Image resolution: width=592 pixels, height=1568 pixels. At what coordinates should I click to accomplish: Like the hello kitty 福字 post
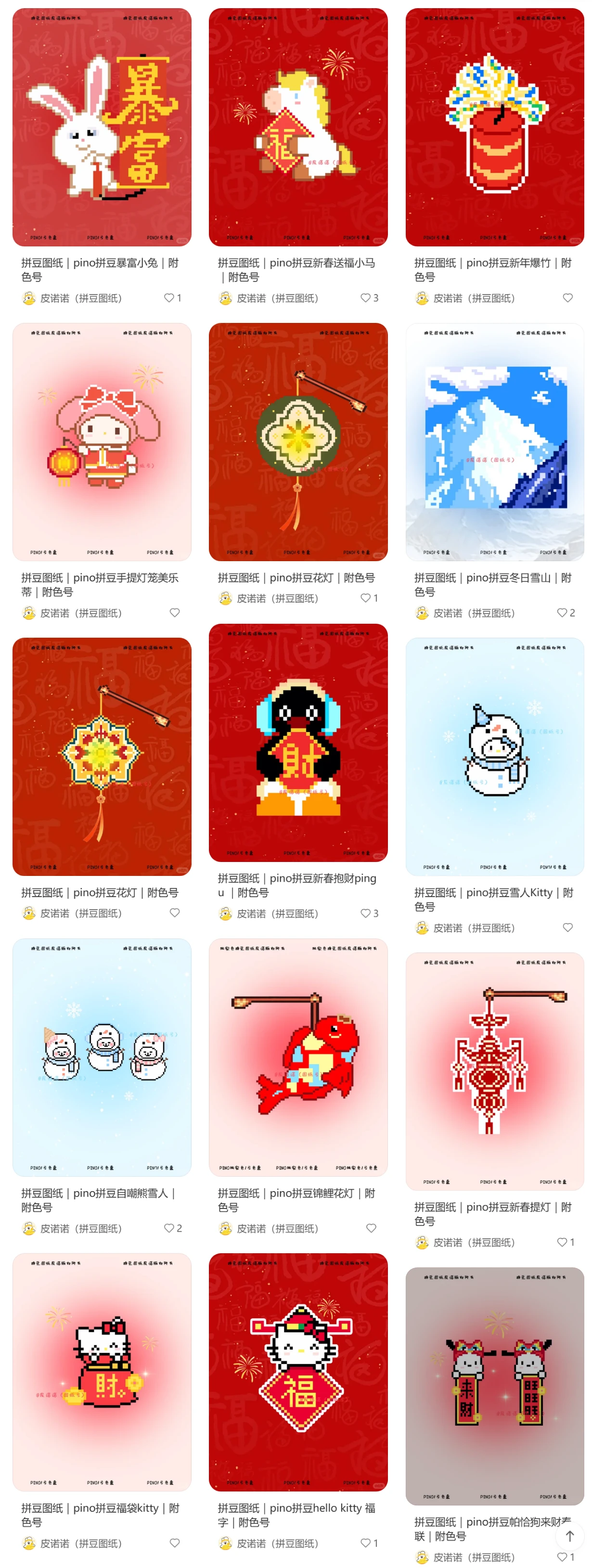point(365,1542)
